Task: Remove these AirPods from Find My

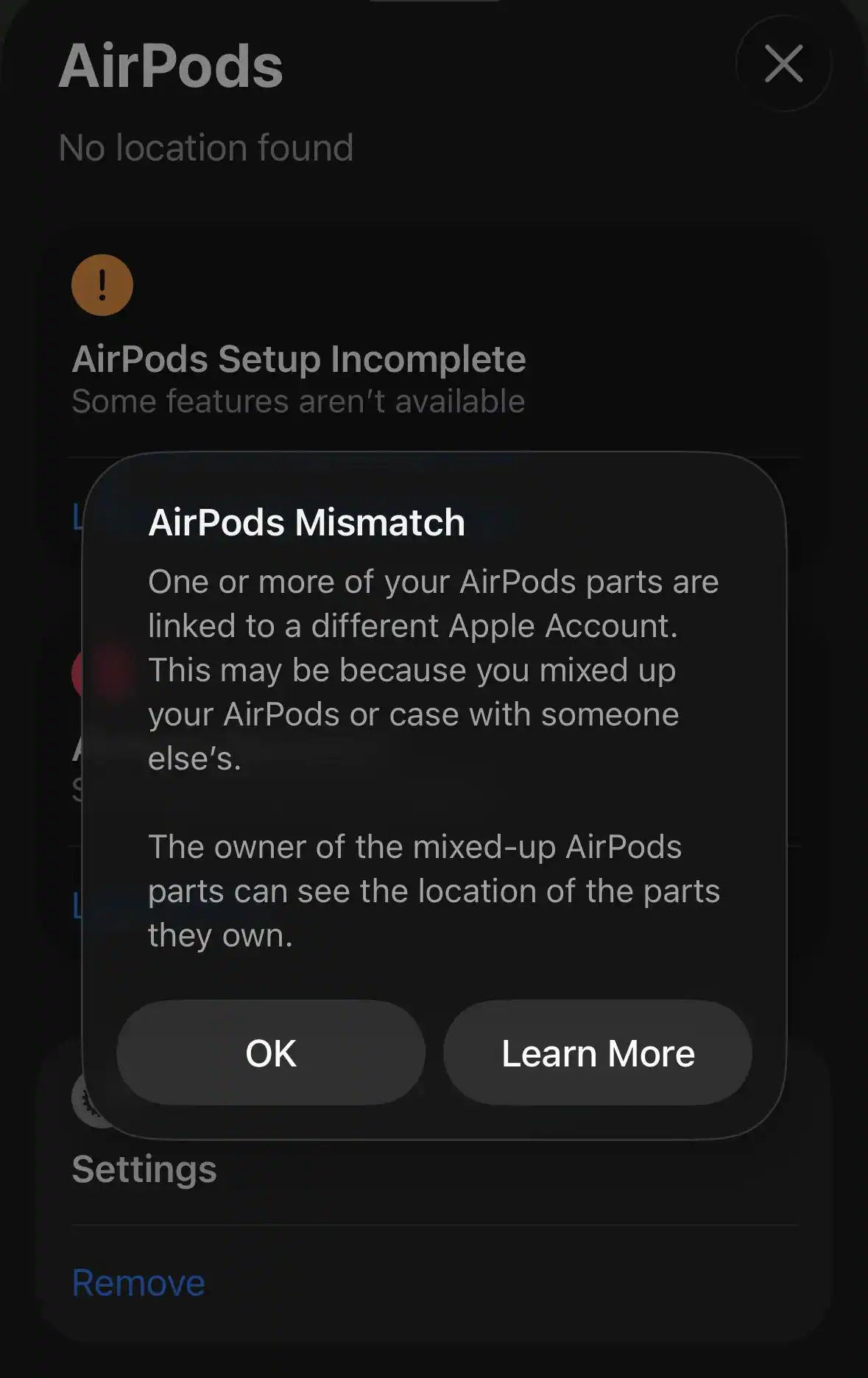Action: coord(138,1283)
